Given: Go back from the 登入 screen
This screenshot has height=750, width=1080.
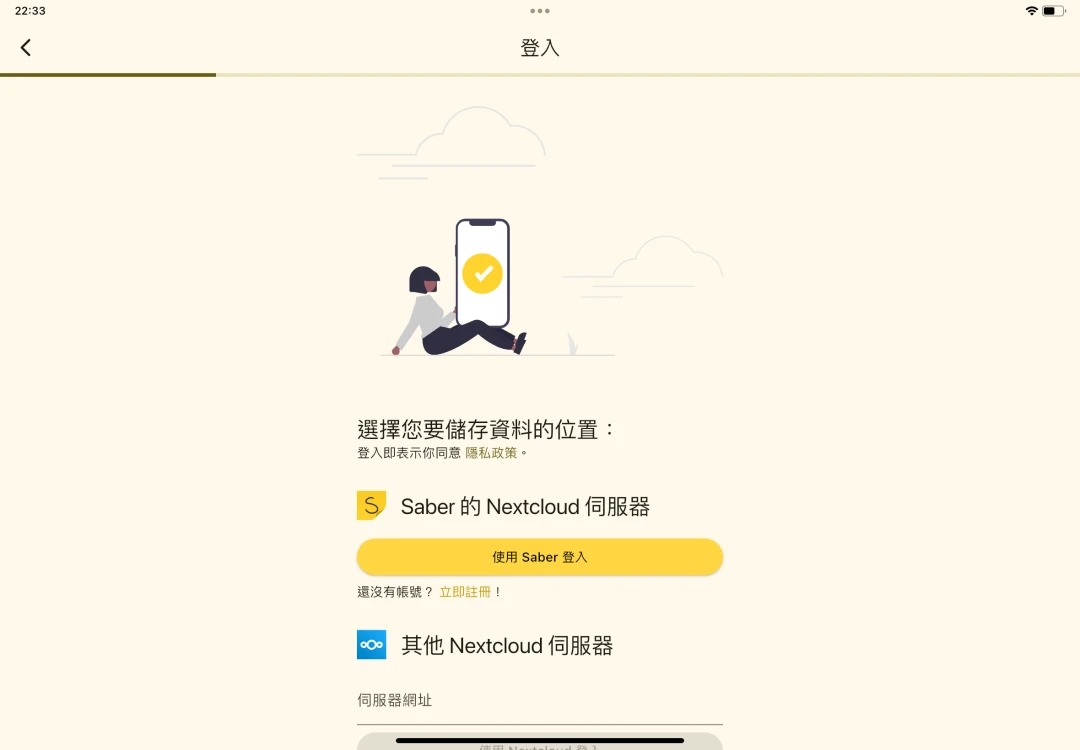Looking at the screenshot, I should pos(26,47).
